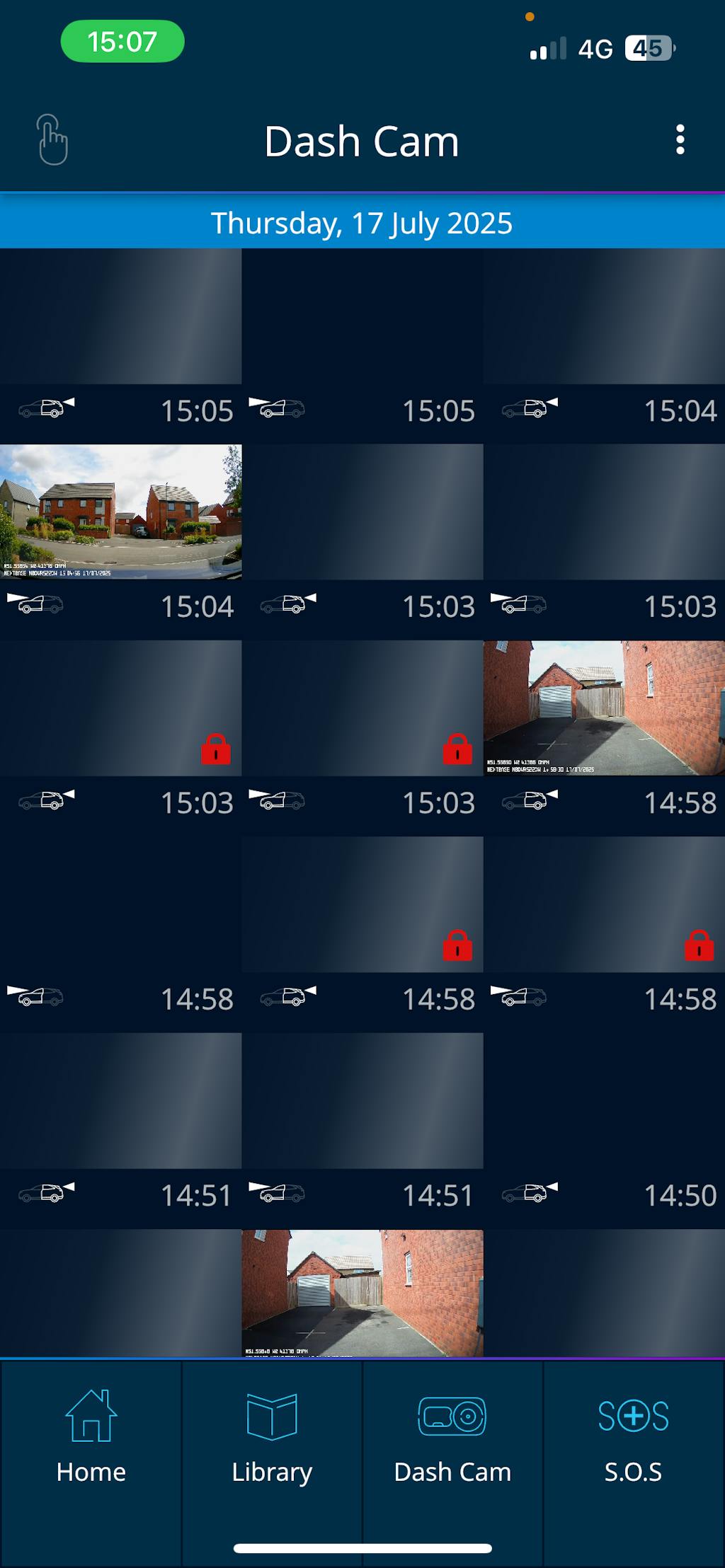Image resolution: width=725 pixels, height=1568 pixels.
Task: Go to the Home tab
Action: [91, 1436]
